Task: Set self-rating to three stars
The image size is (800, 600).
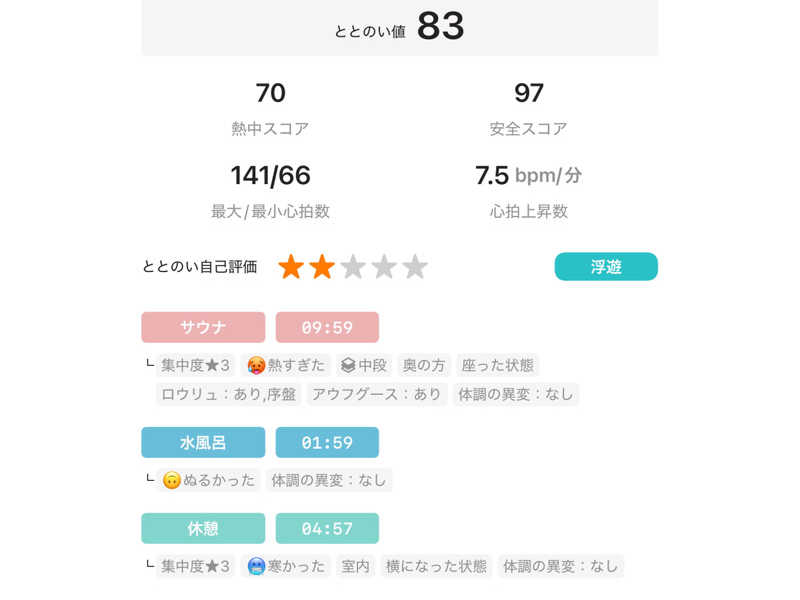Action: pos(353,267)
